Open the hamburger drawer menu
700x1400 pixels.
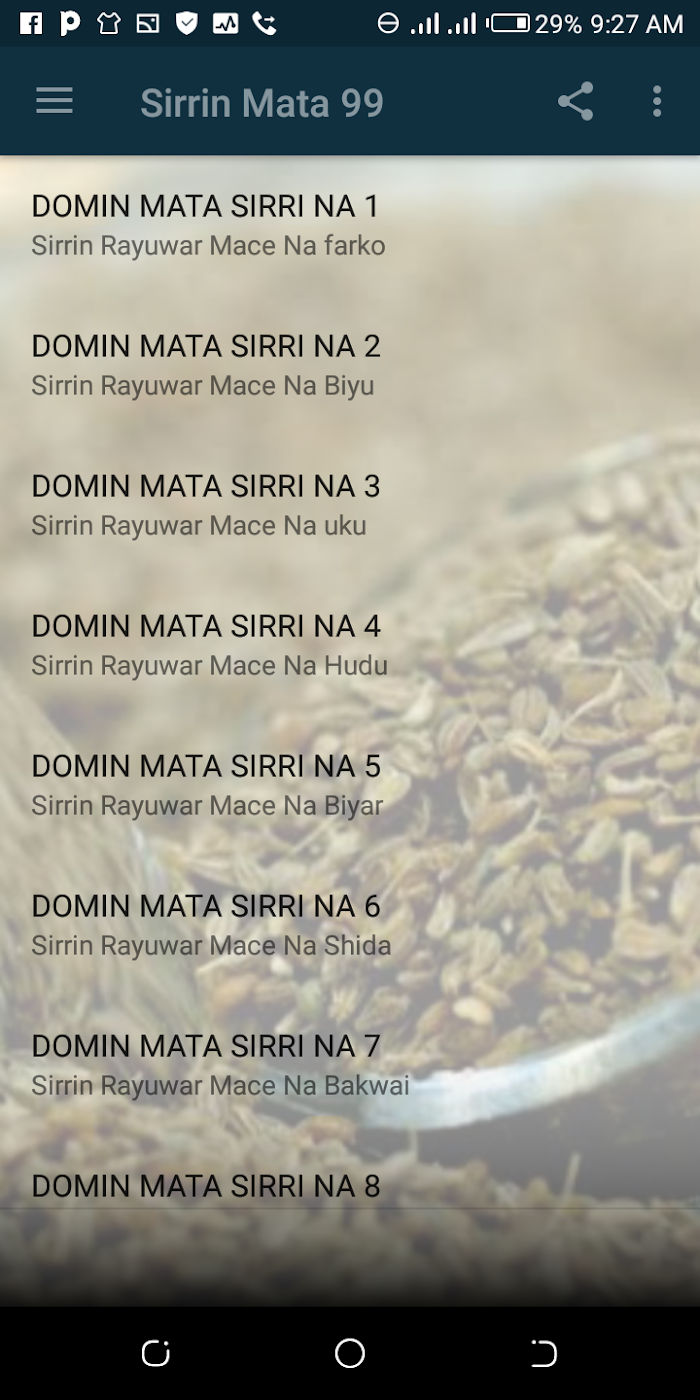(x=54, y=102)
